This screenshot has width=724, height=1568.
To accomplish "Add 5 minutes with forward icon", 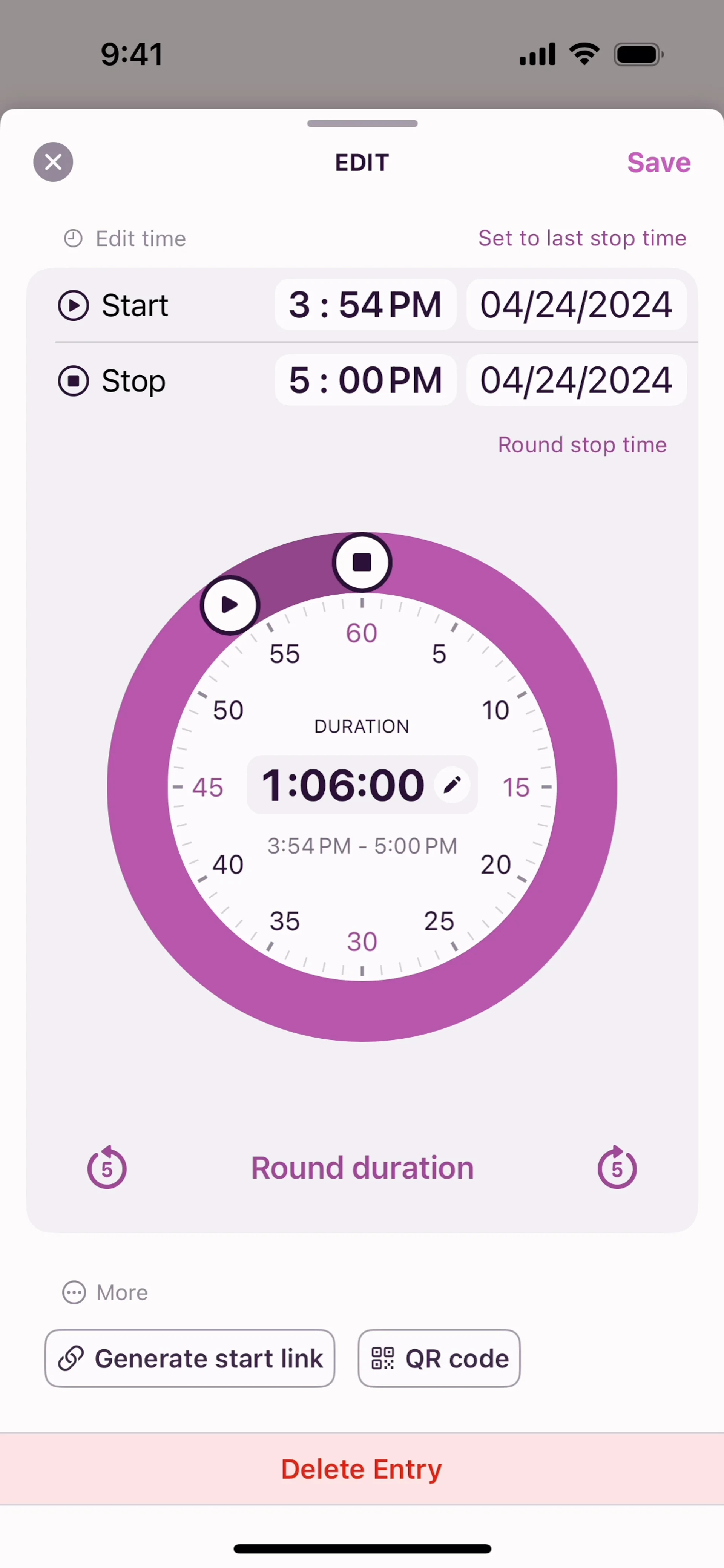I will coord(616,1168).
